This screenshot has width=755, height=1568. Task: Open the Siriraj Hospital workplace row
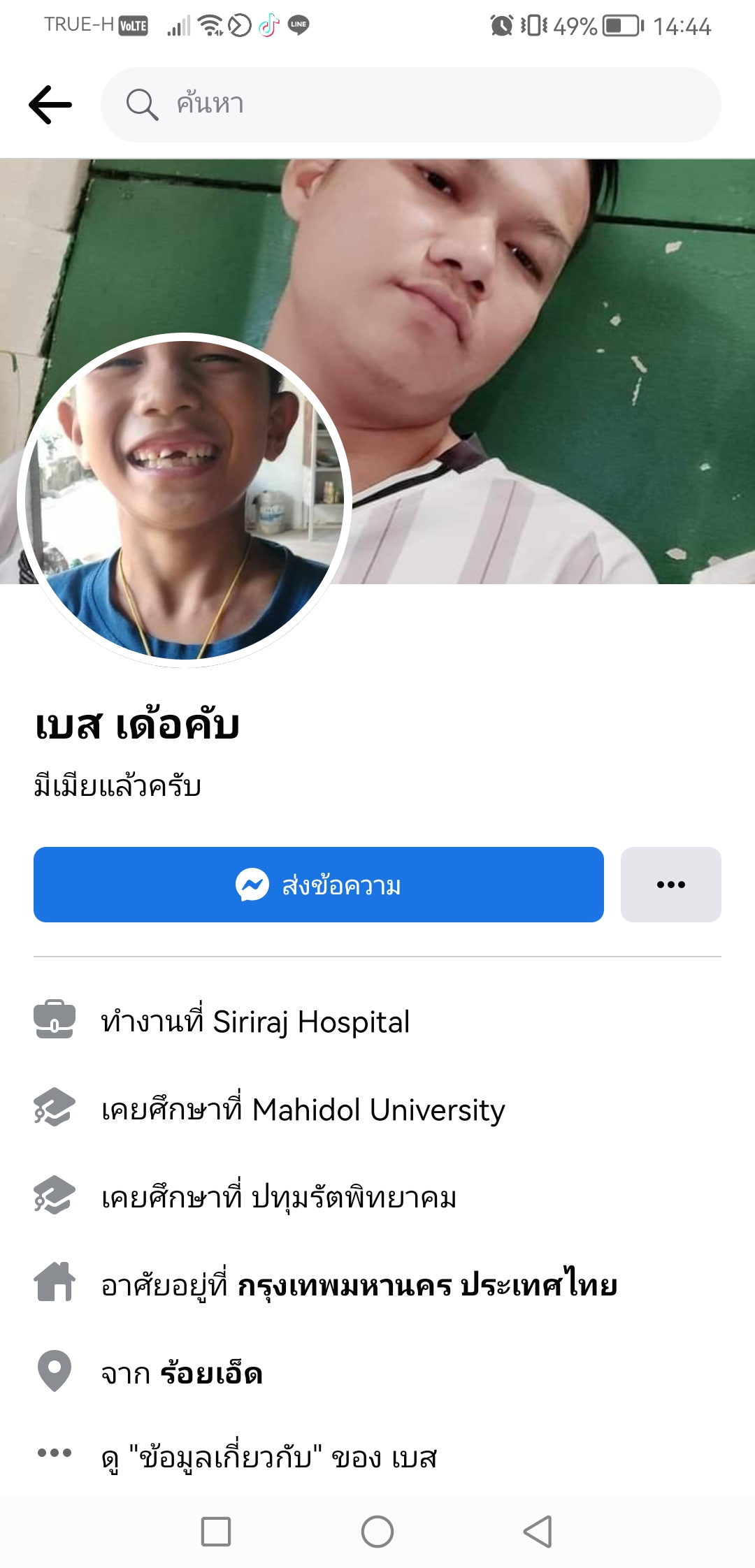[255, 1022]
